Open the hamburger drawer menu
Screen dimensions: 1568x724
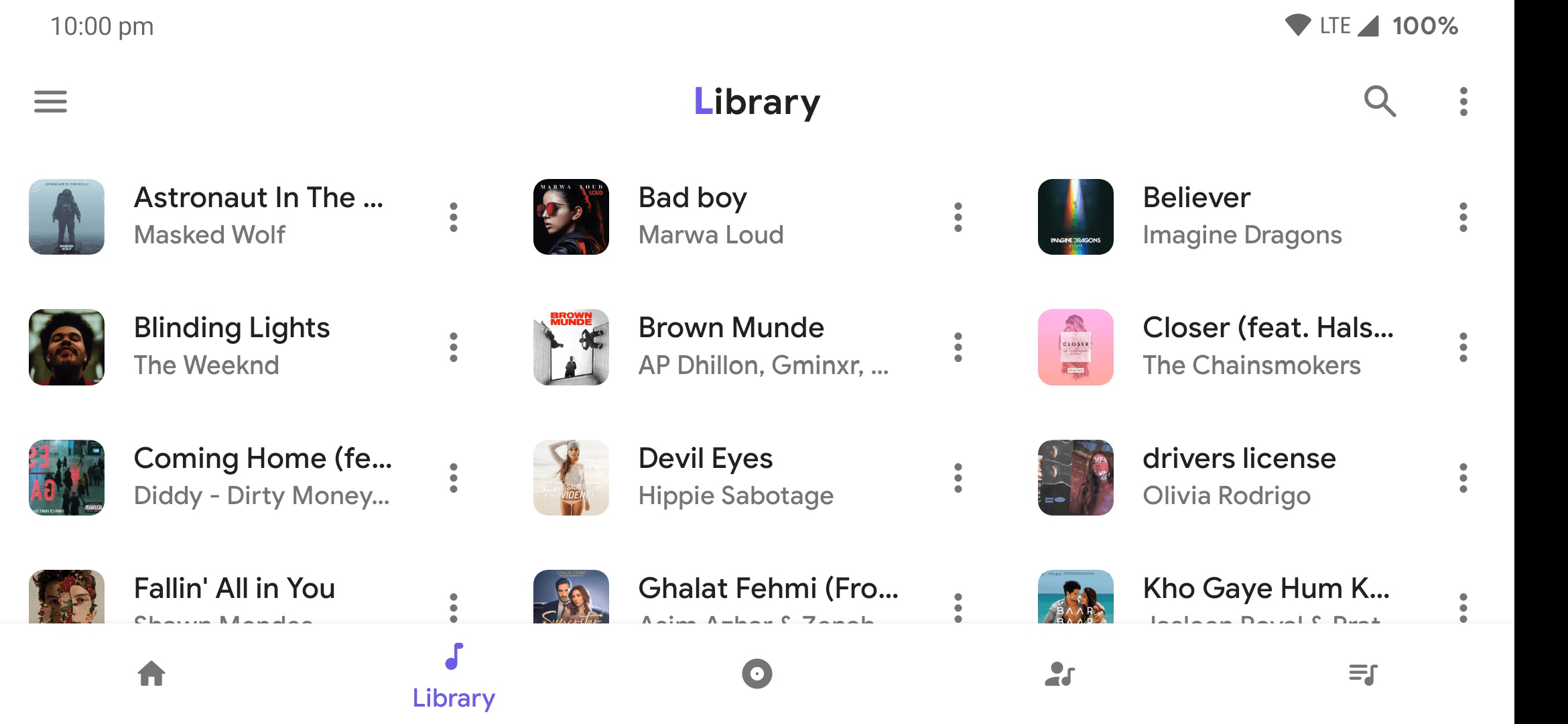(50, 102)
